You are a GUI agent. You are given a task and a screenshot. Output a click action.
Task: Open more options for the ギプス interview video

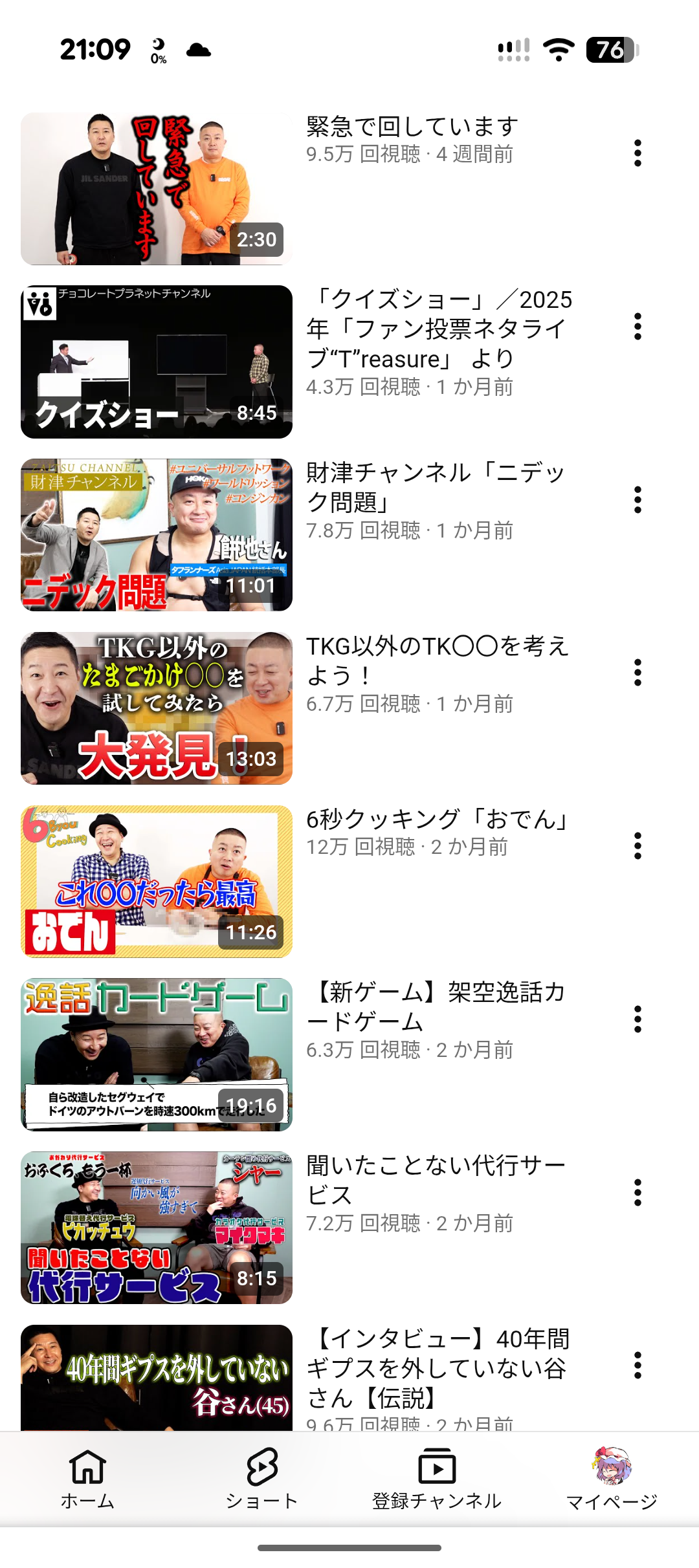pyautogui.click(x=638, y=1366)
